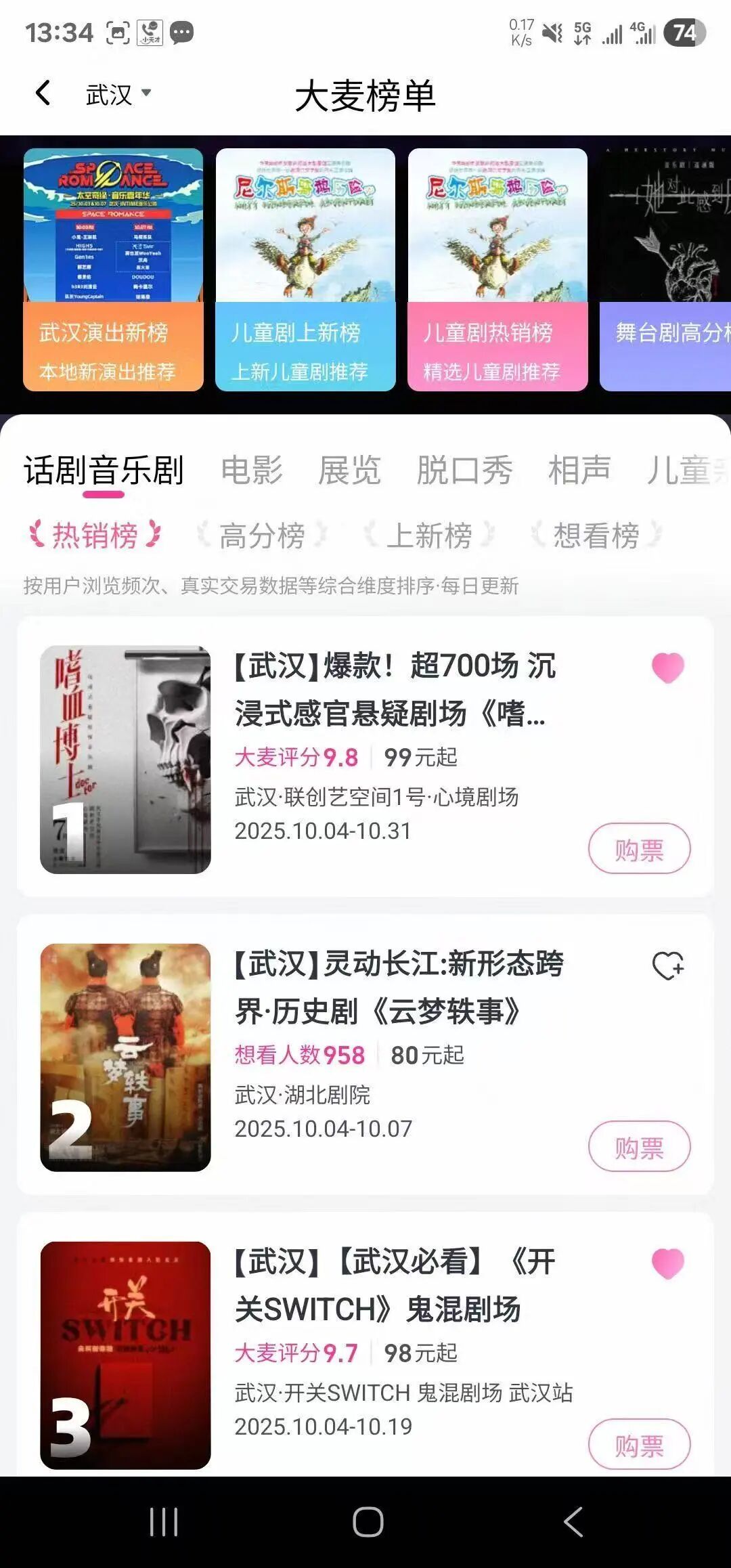
Task: Select the 想看榜 ranking
Action: [596, 536]
